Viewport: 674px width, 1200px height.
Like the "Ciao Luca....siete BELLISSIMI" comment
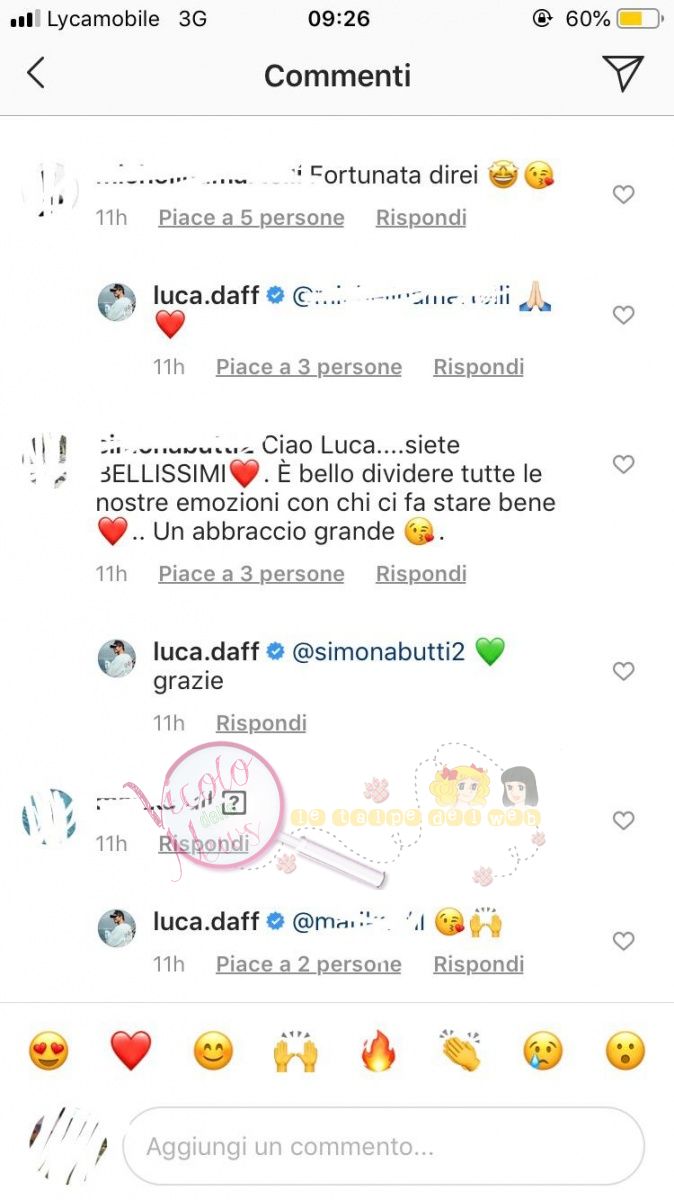click(623, 464)
